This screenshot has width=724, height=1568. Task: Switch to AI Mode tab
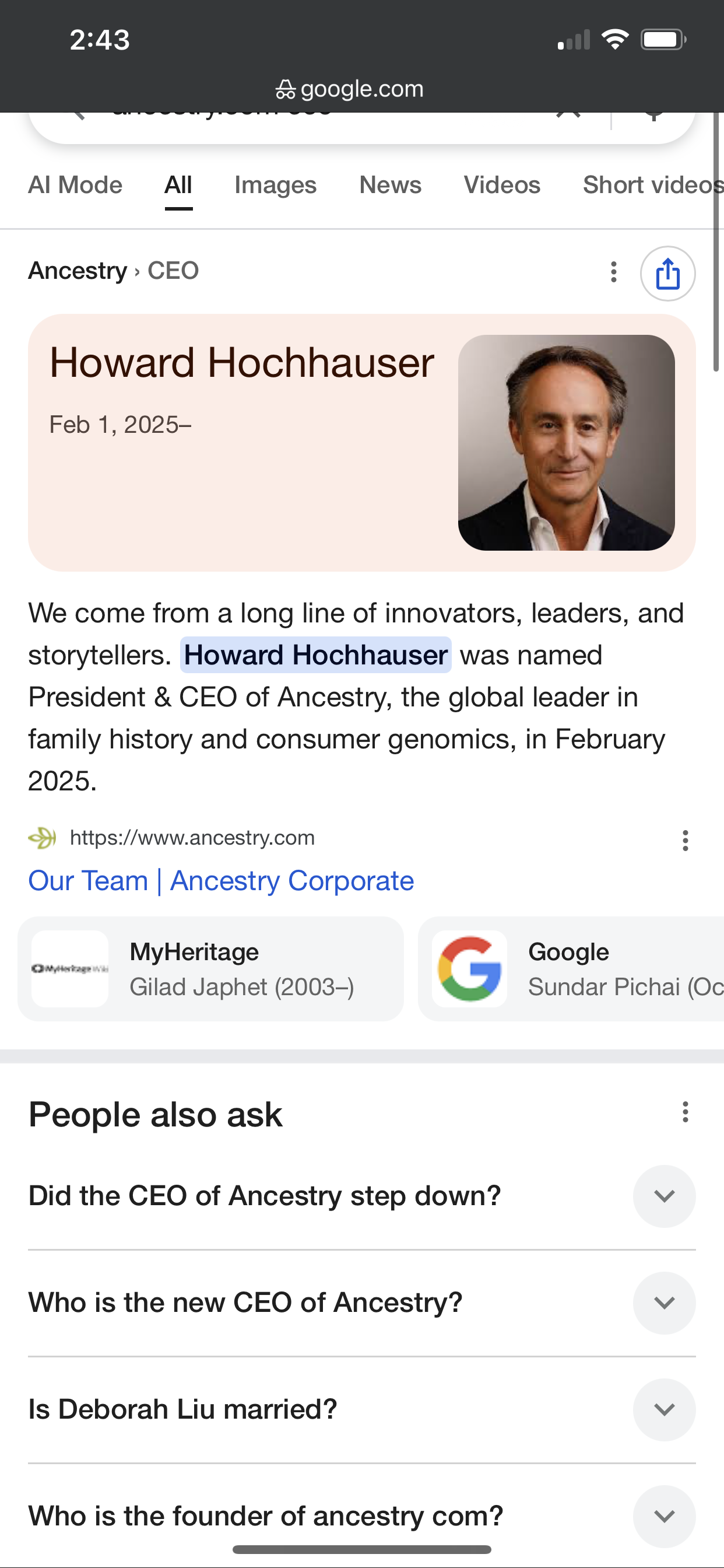75,185
